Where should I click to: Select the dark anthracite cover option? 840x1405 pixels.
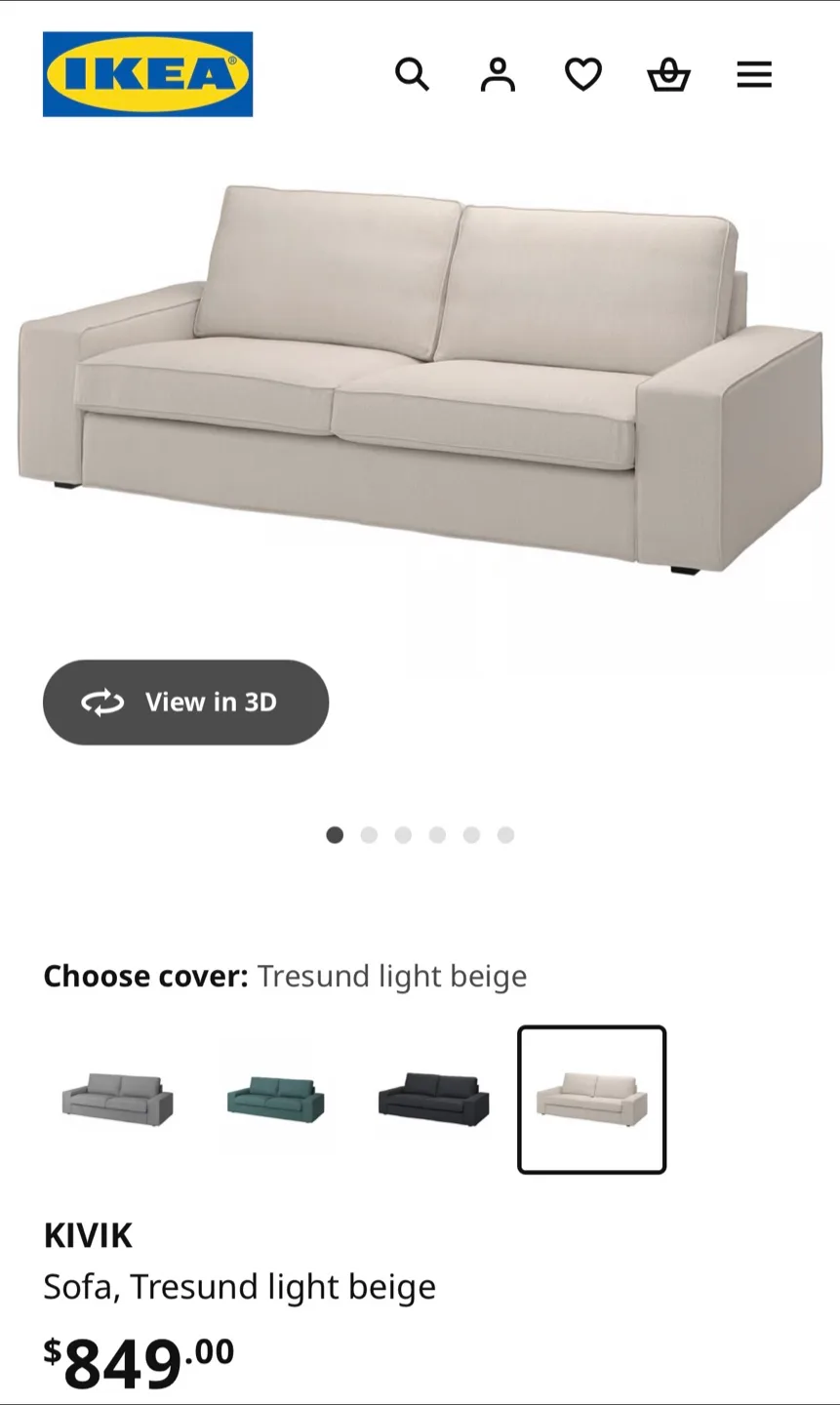pyautogui.click(x=433, y=1098)
